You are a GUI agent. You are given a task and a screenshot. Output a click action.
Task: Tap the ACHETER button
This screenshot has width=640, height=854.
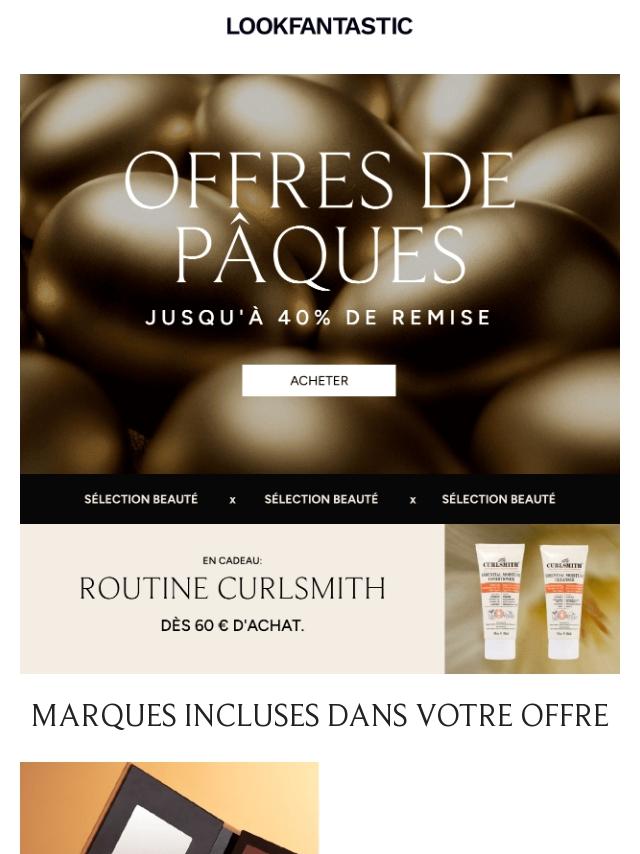[x=318, y=381]
